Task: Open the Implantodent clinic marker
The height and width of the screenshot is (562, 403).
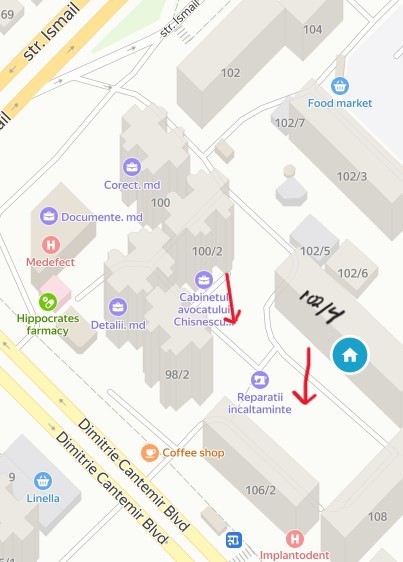Action: 295,539
